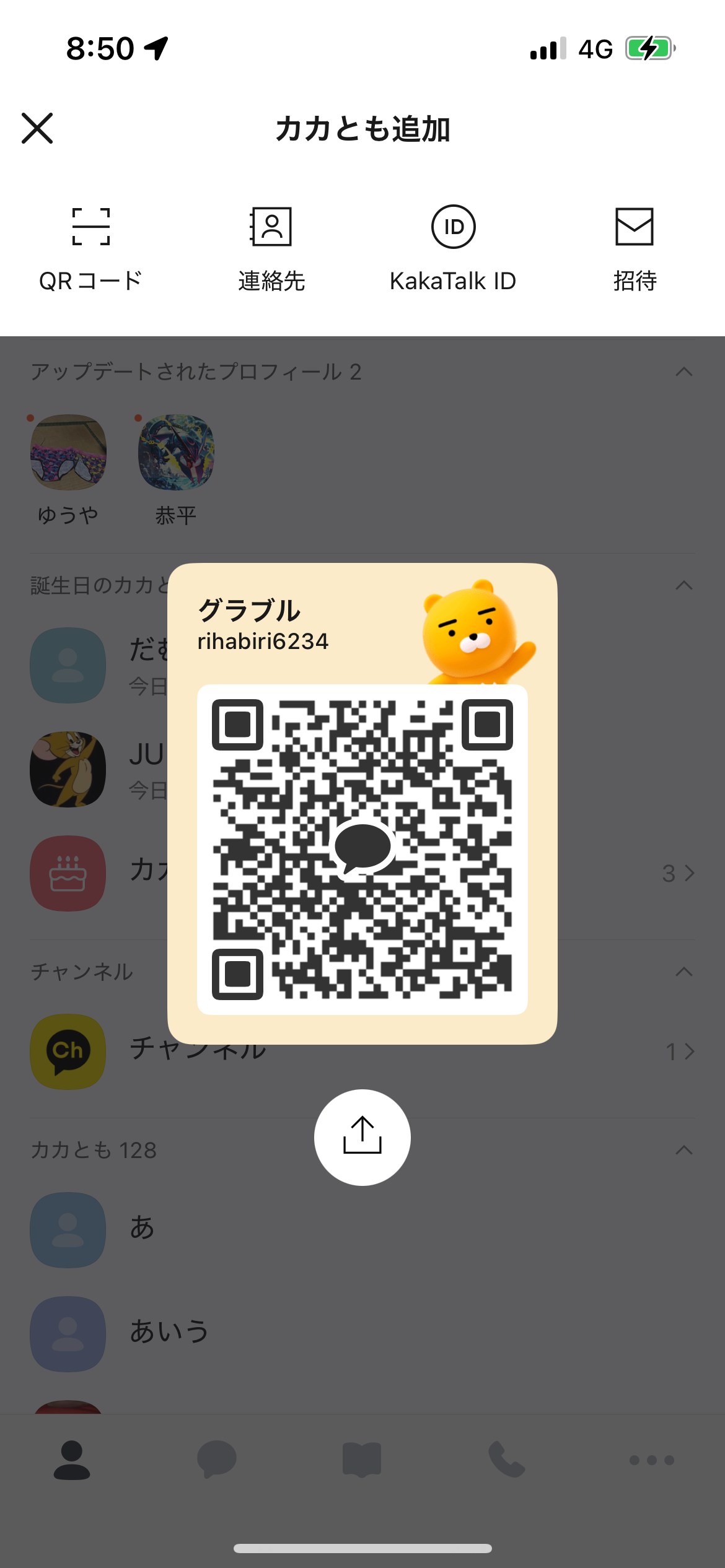Share the QR code via share button
Viewport: 725px width, 1568px height.
362,1137
